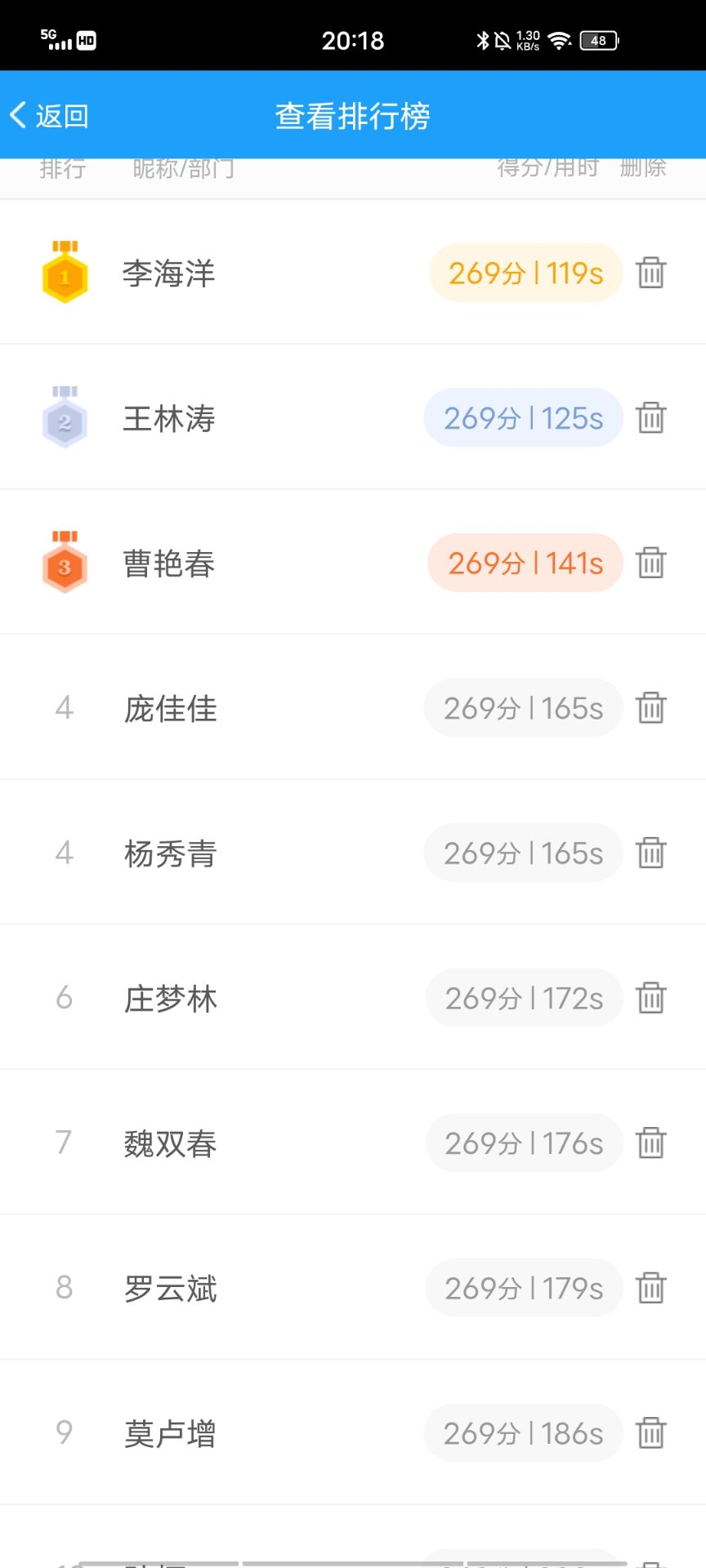This screenshot has height=1568, width=706.
Task: Remove 莫卢增 with the trash icon
Action: pyautogui.click(x=651, y=1433)
